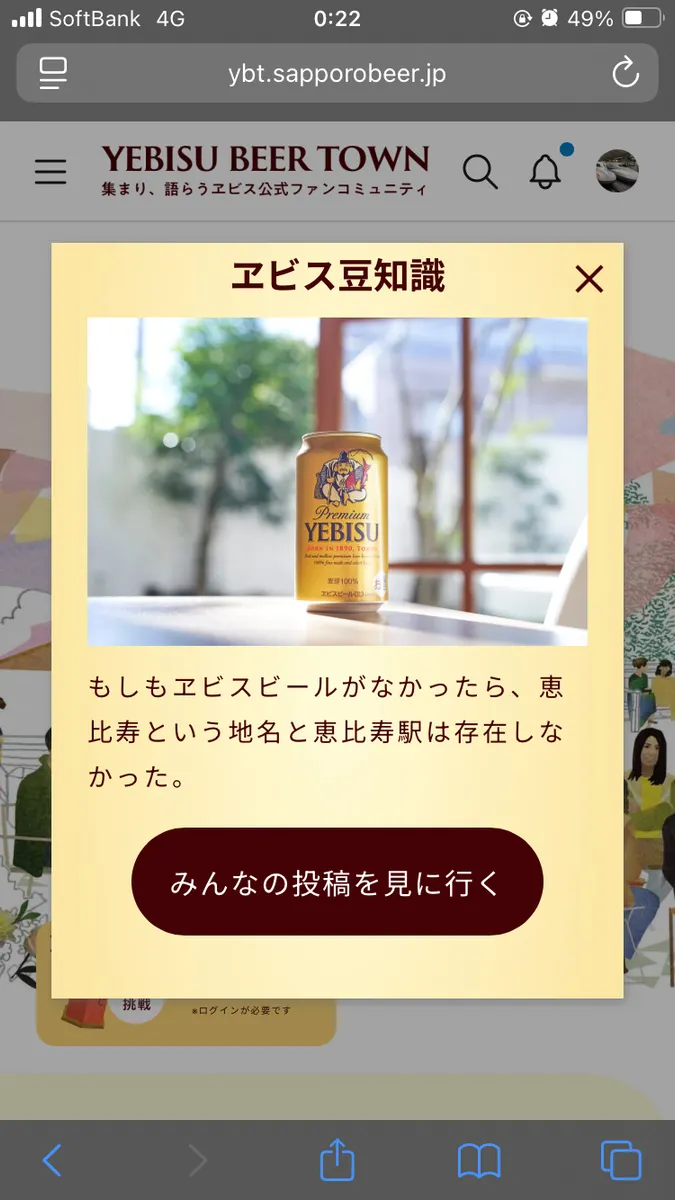The width and height of the screenshot is (675, 1200).
Task: Open the profile avatar
Action: click(x=617, y=171)
